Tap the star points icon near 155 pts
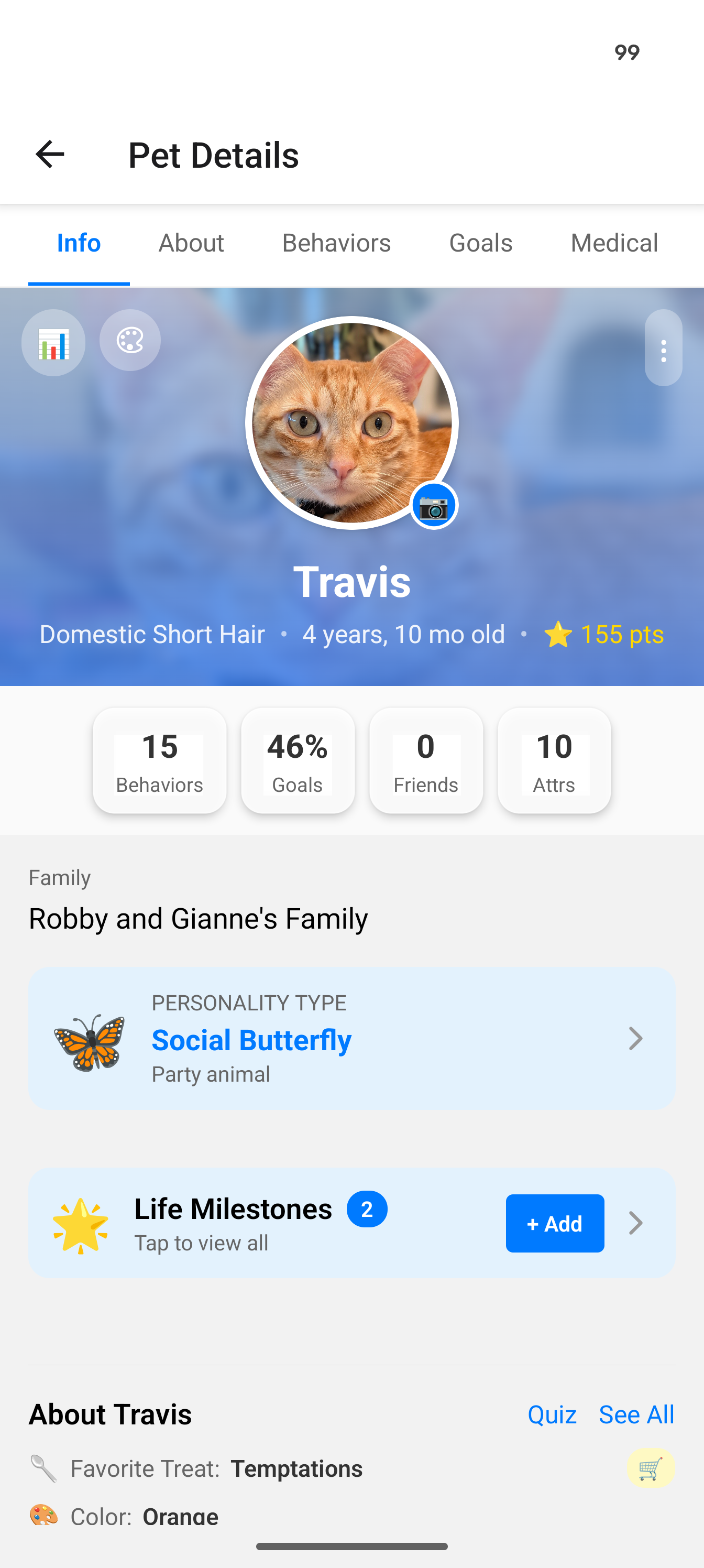 (x=558, y=634)
